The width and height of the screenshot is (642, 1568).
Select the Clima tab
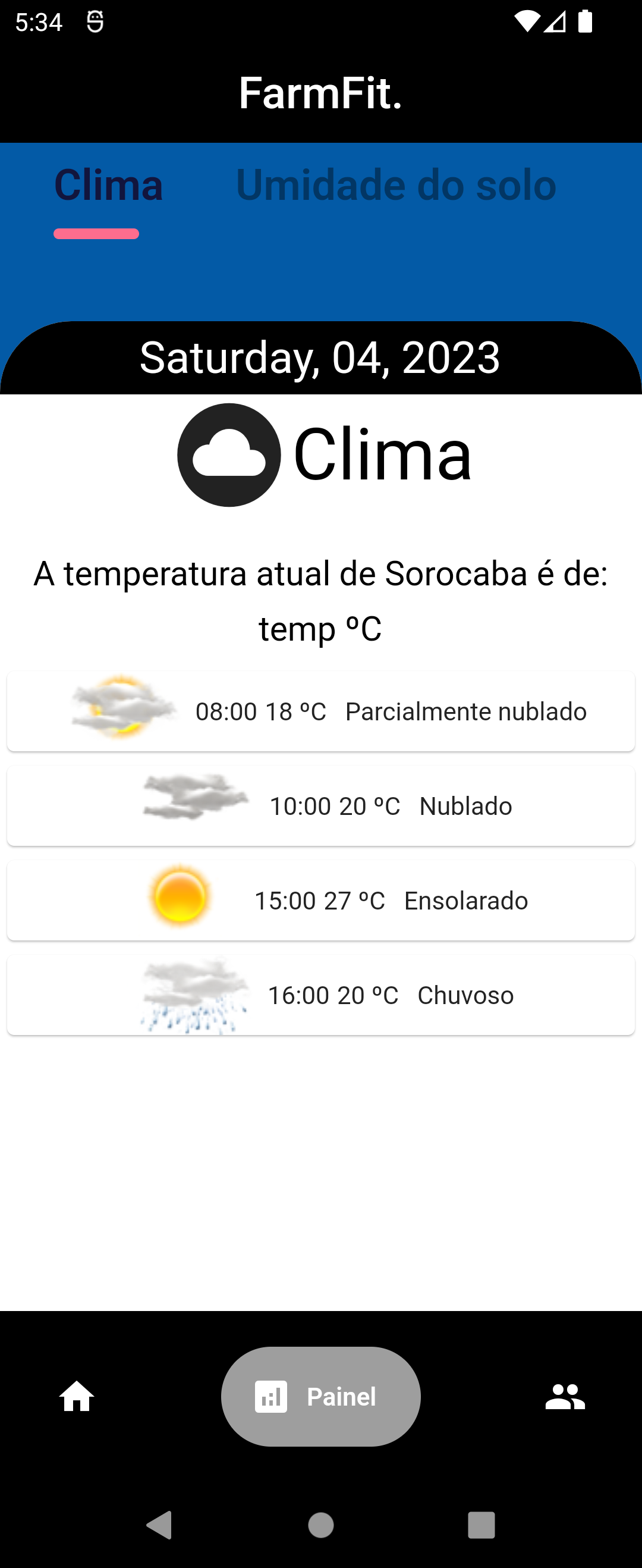click(x=108, y=185)
